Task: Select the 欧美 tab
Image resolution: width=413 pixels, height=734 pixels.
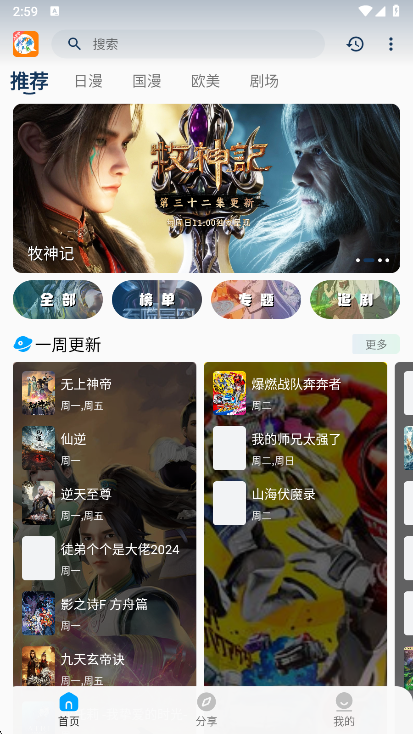Action: click(206, 81)
